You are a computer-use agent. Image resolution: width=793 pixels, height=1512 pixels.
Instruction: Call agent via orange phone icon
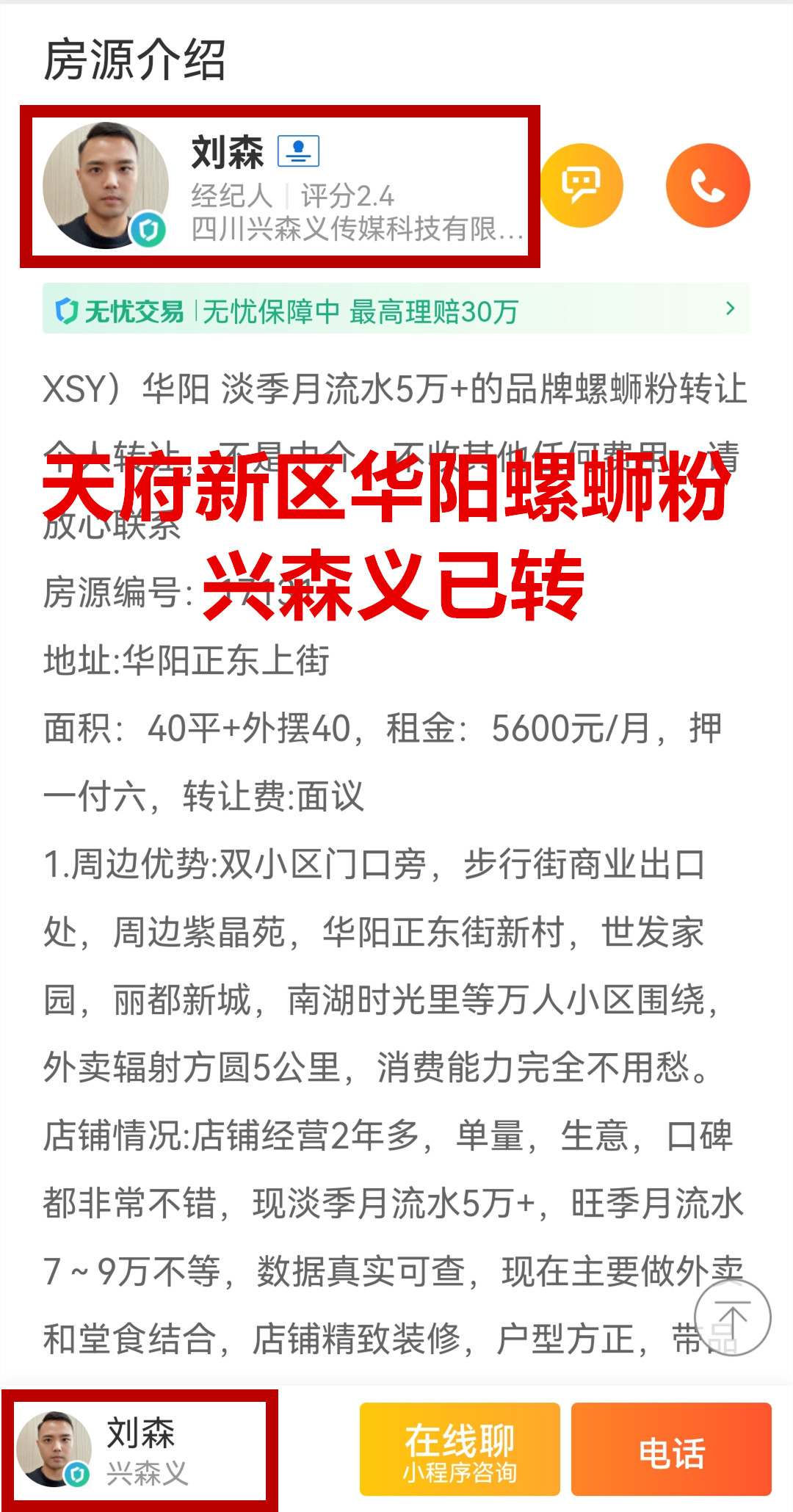pos(708,185)
